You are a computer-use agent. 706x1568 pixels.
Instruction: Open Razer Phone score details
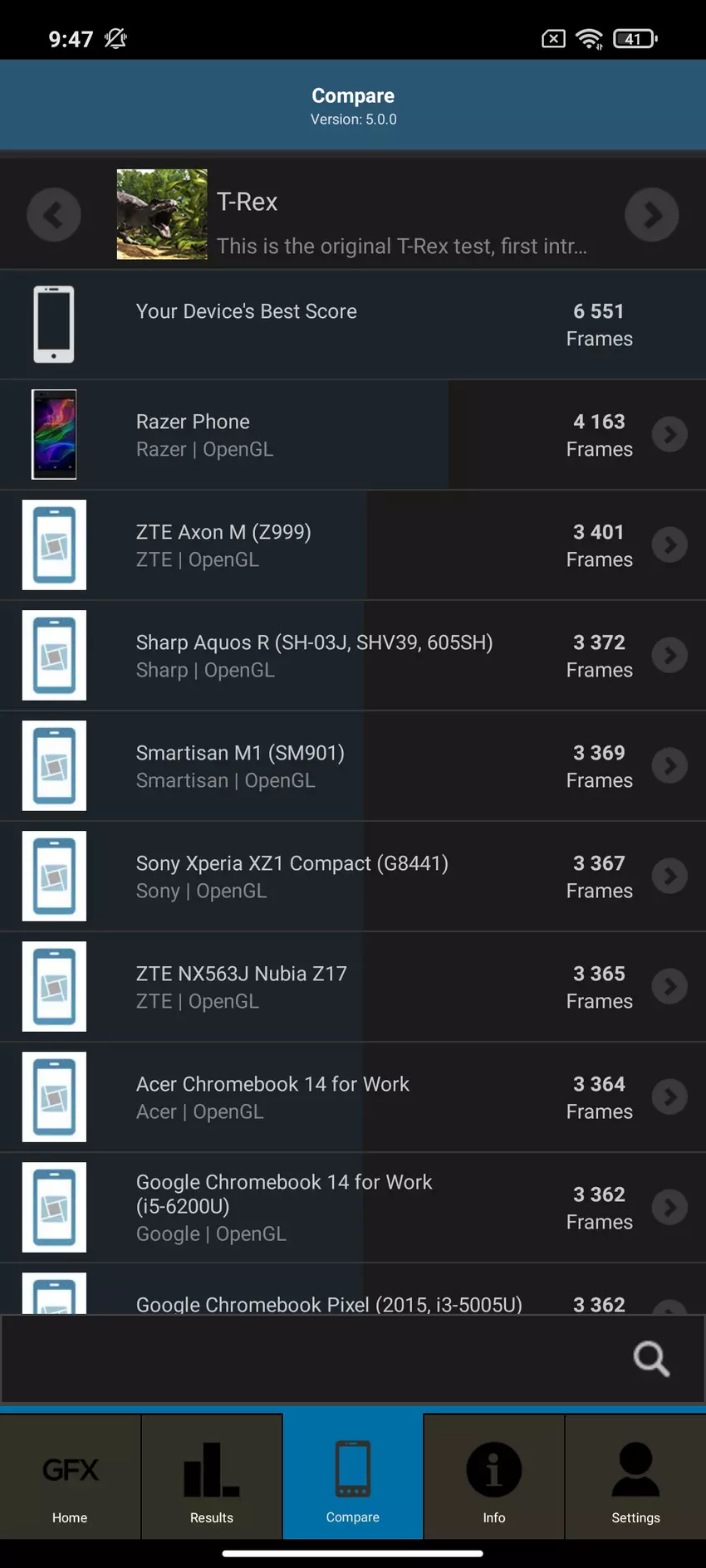click(x=353, y=435)
